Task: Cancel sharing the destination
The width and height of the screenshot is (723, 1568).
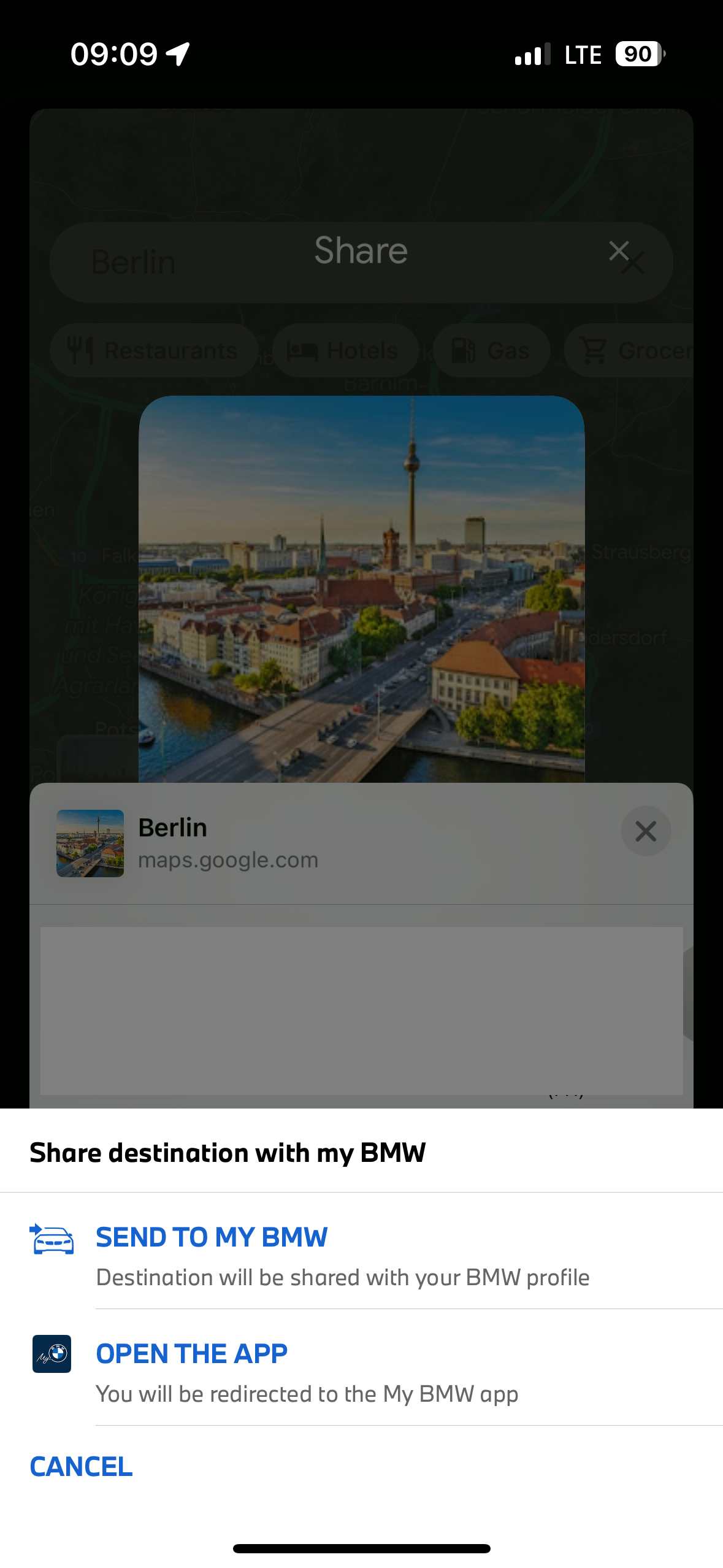Action: (x=82, y=1467)
